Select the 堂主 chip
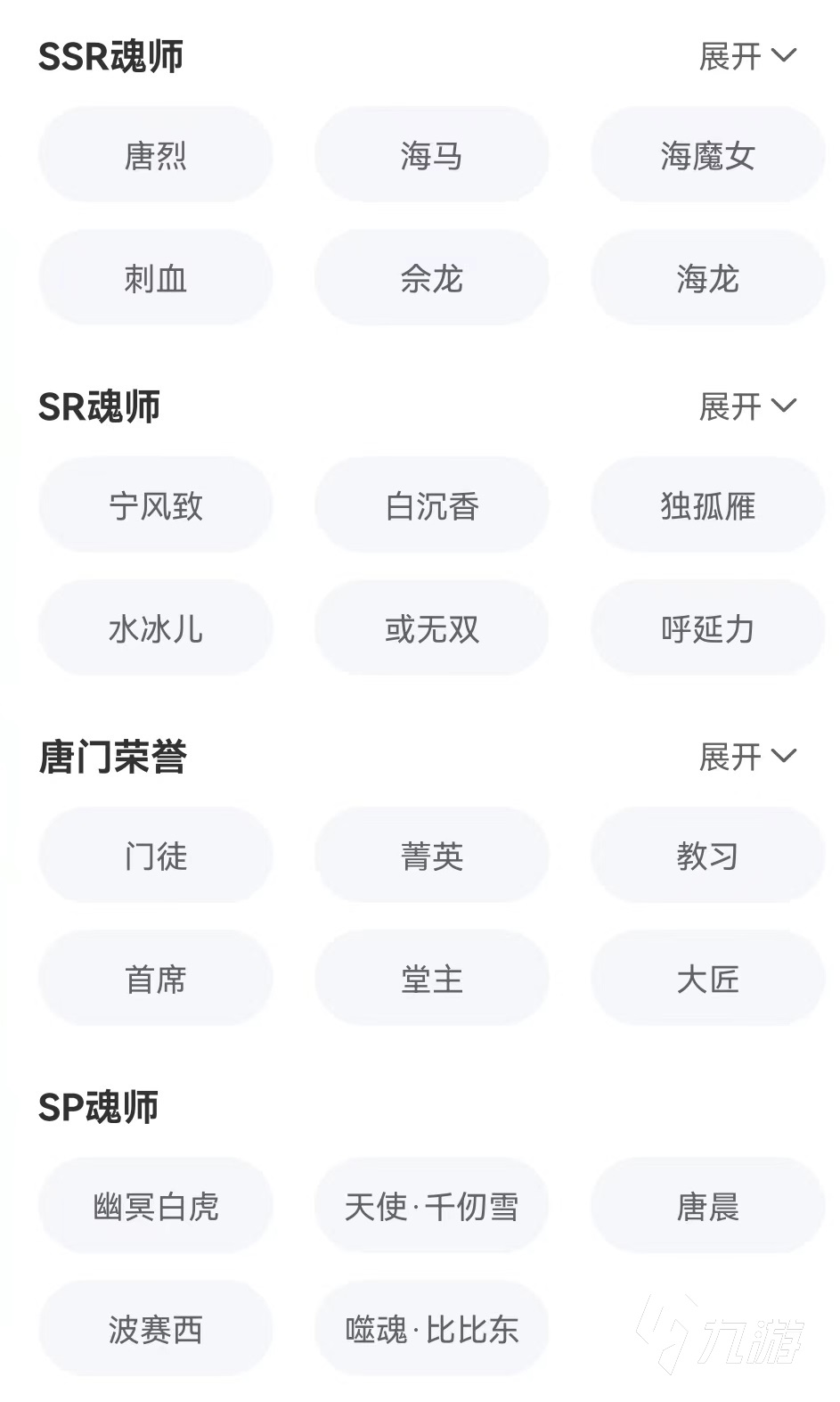Viewport: 840px width, 1402px height. click(x=432, y=980)
